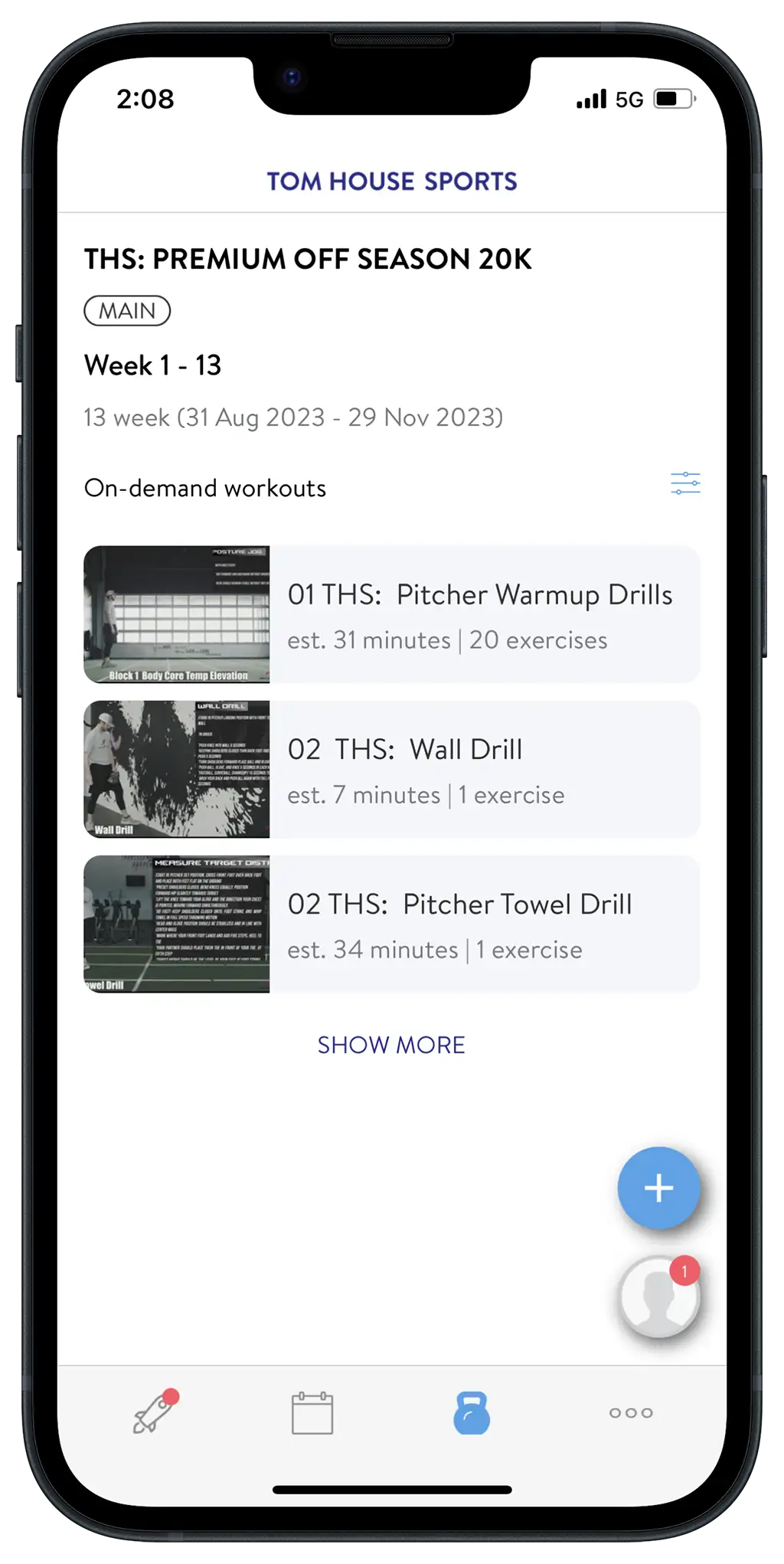Image resolution: width=784 pixels, height=1564 pixels.
Task: Tap the blue plus floating button
Action: (658, 1188)
